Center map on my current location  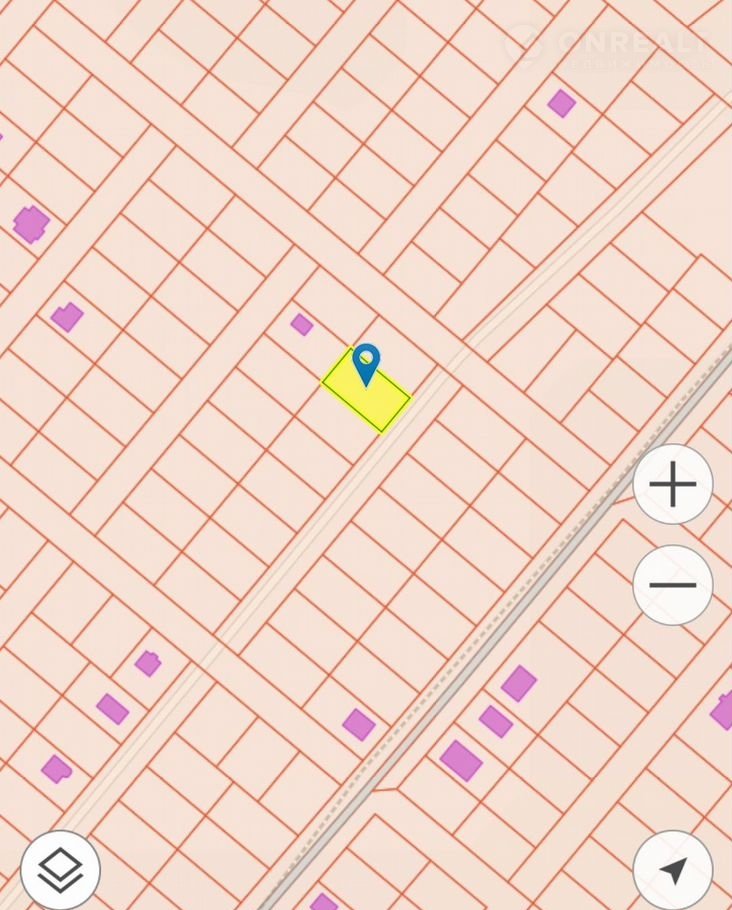tap(673, 870)
